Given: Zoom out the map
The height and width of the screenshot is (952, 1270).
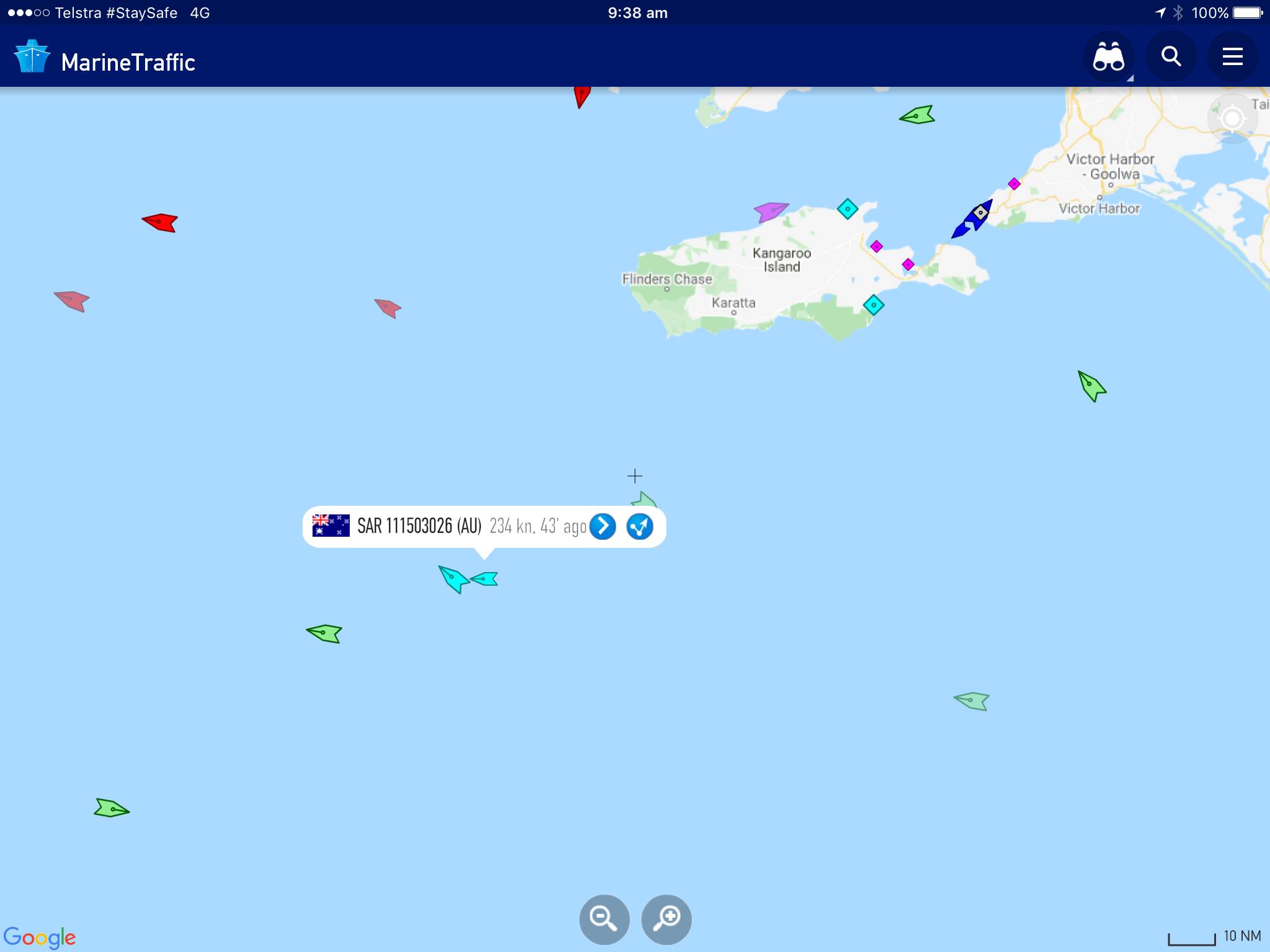Looking at the screenshot, I should [x=604, y=919].
